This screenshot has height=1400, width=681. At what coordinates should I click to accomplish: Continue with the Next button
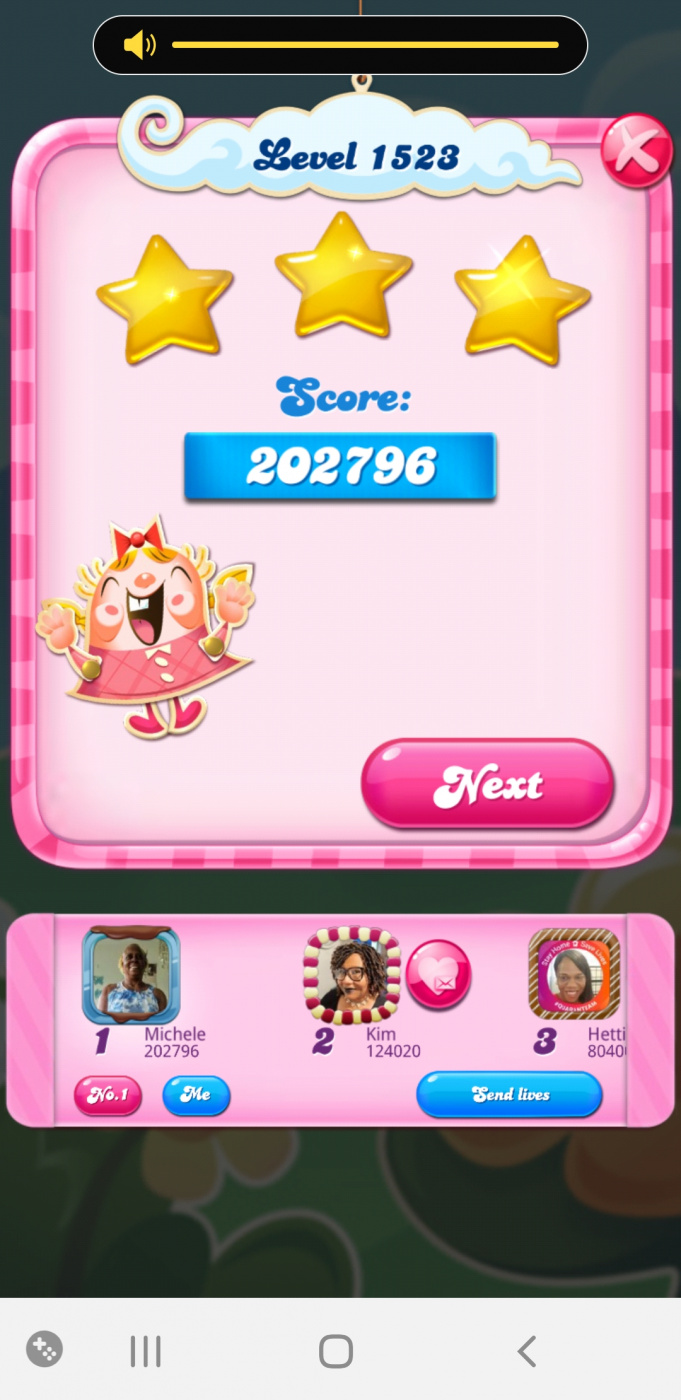[x=487, y=785]
